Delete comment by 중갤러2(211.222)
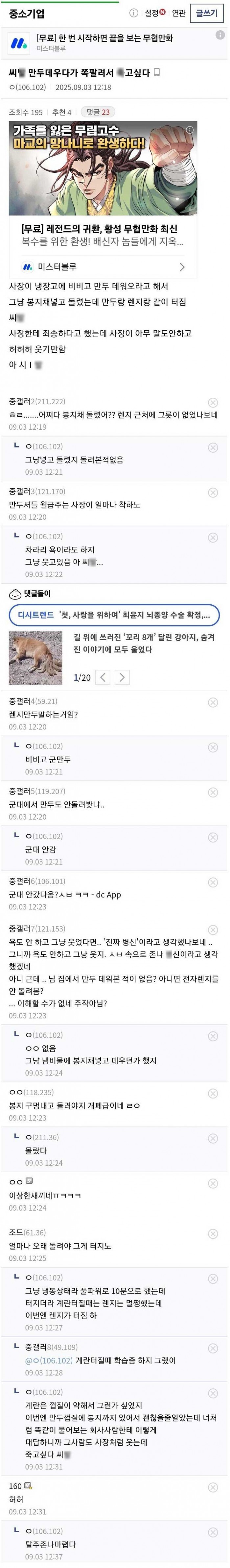The image size is (230, 1568). [213, 402]
